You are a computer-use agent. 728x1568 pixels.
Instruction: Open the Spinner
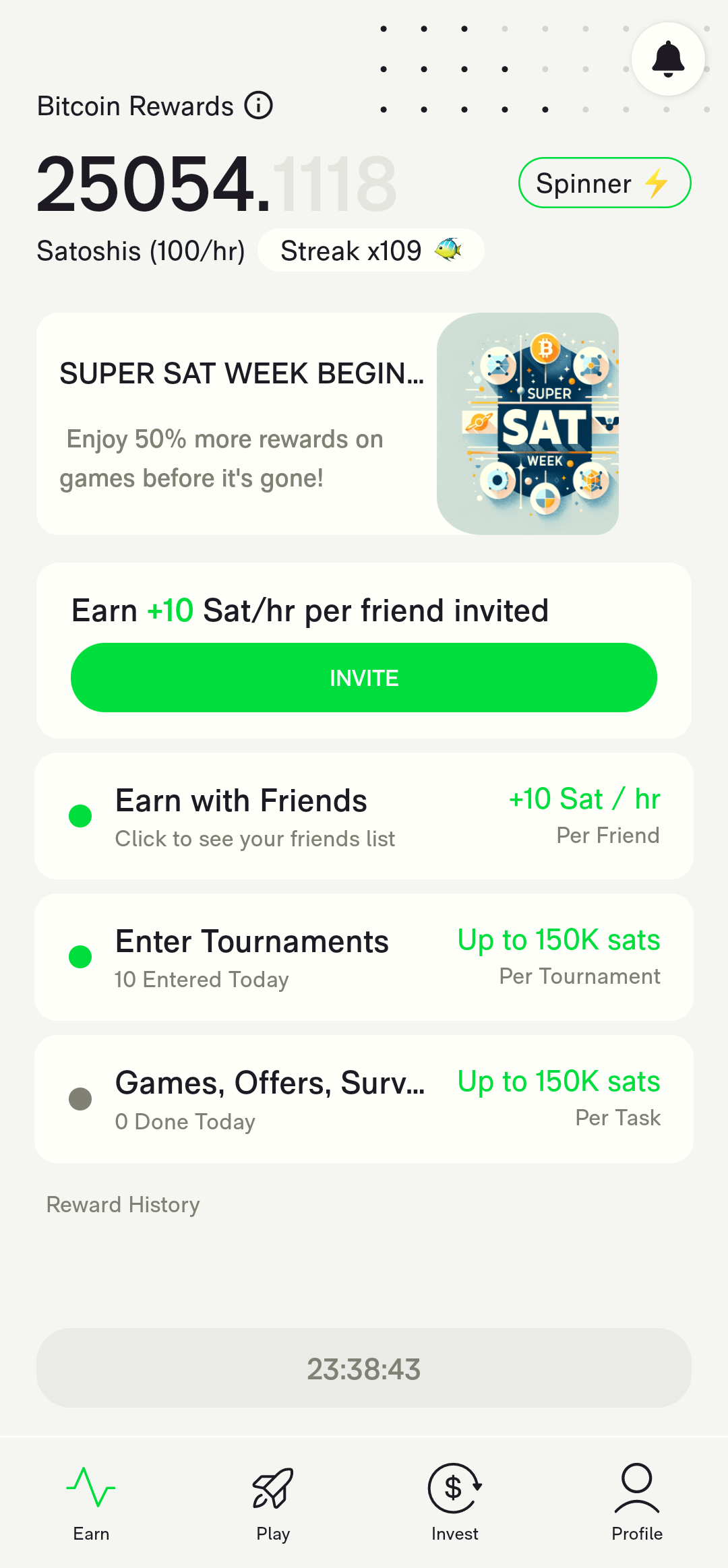pyautogui.click(x=604, y=183)
